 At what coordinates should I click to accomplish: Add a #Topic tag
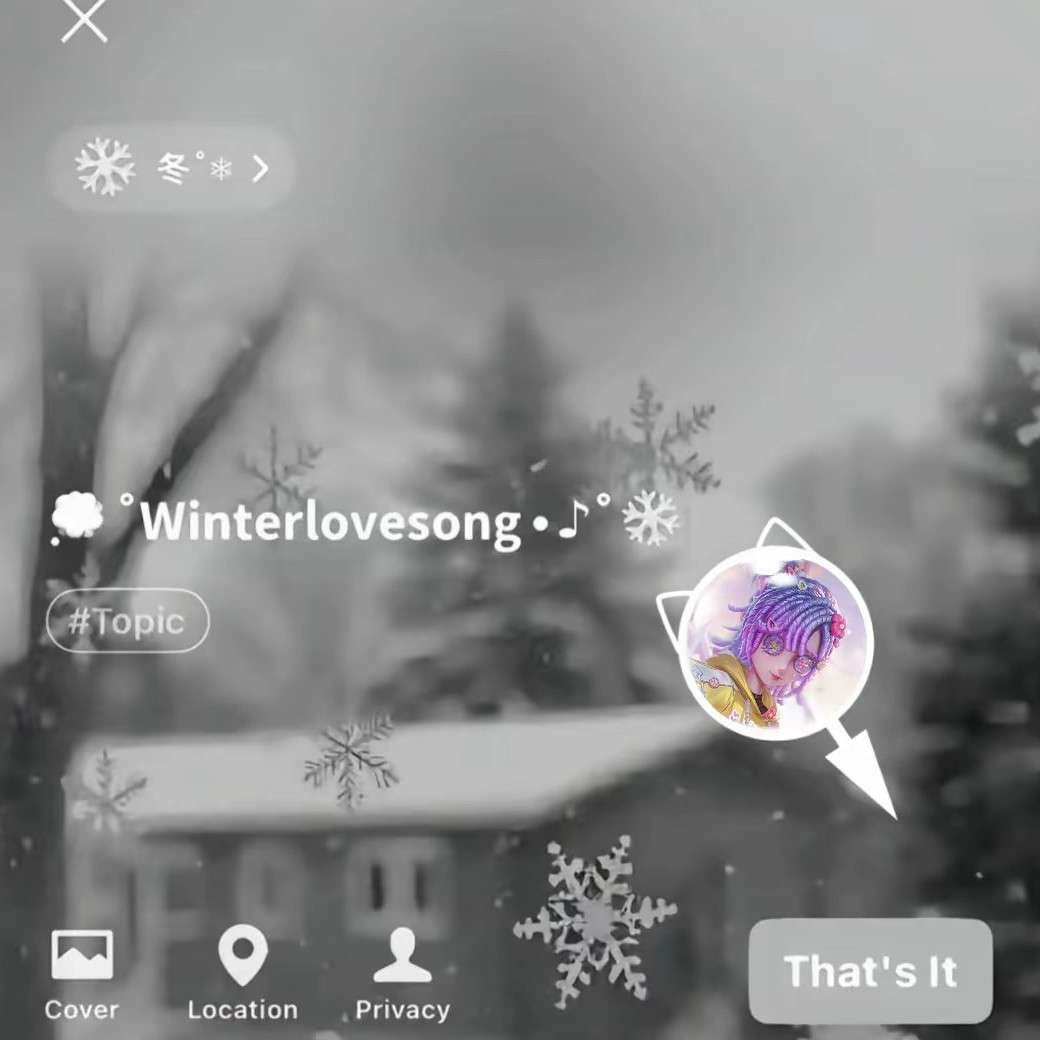tap(128, 621)
